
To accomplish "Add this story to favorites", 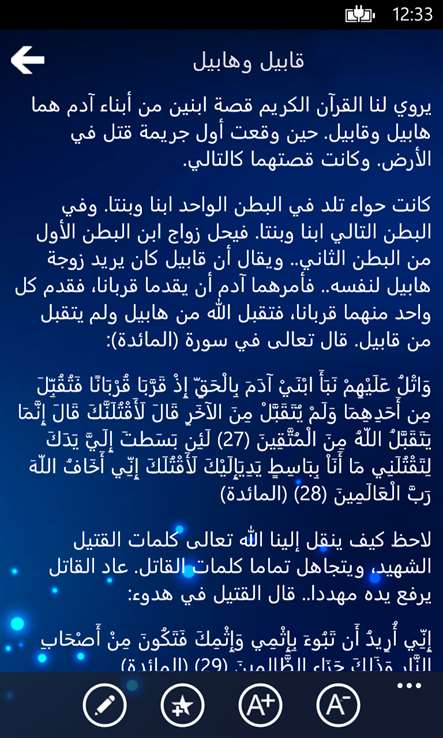I will click(183, 705).
